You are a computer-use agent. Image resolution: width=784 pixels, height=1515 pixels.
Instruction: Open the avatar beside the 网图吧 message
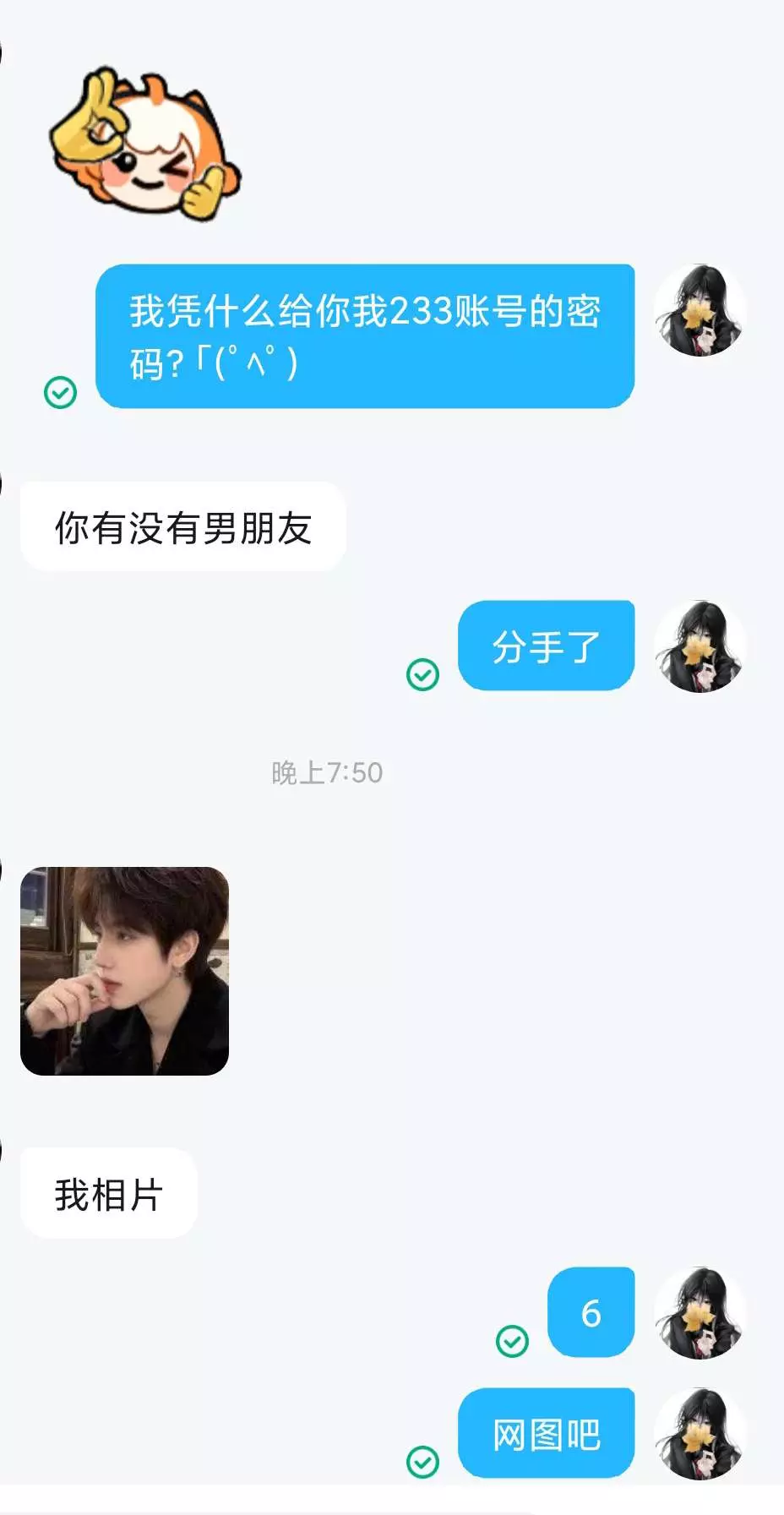coord(700,1434)
